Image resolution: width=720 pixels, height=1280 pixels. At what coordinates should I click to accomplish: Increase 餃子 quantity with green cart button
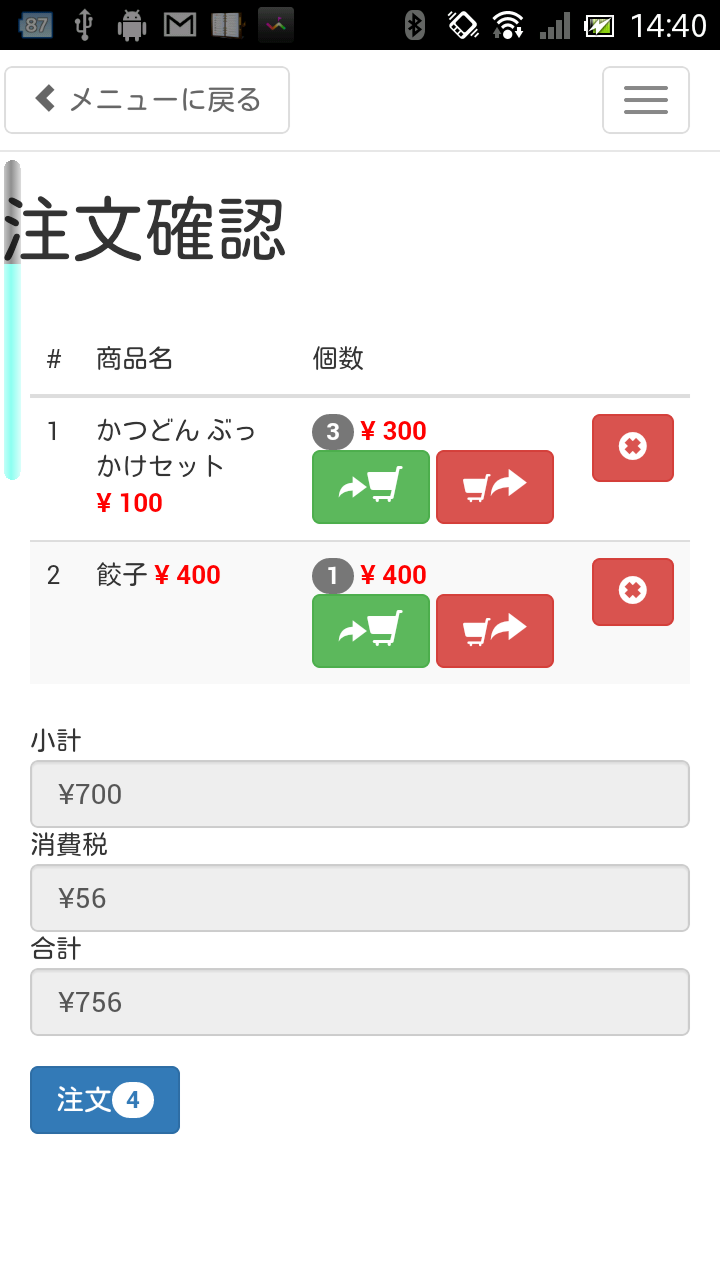[x=371, y=631]
